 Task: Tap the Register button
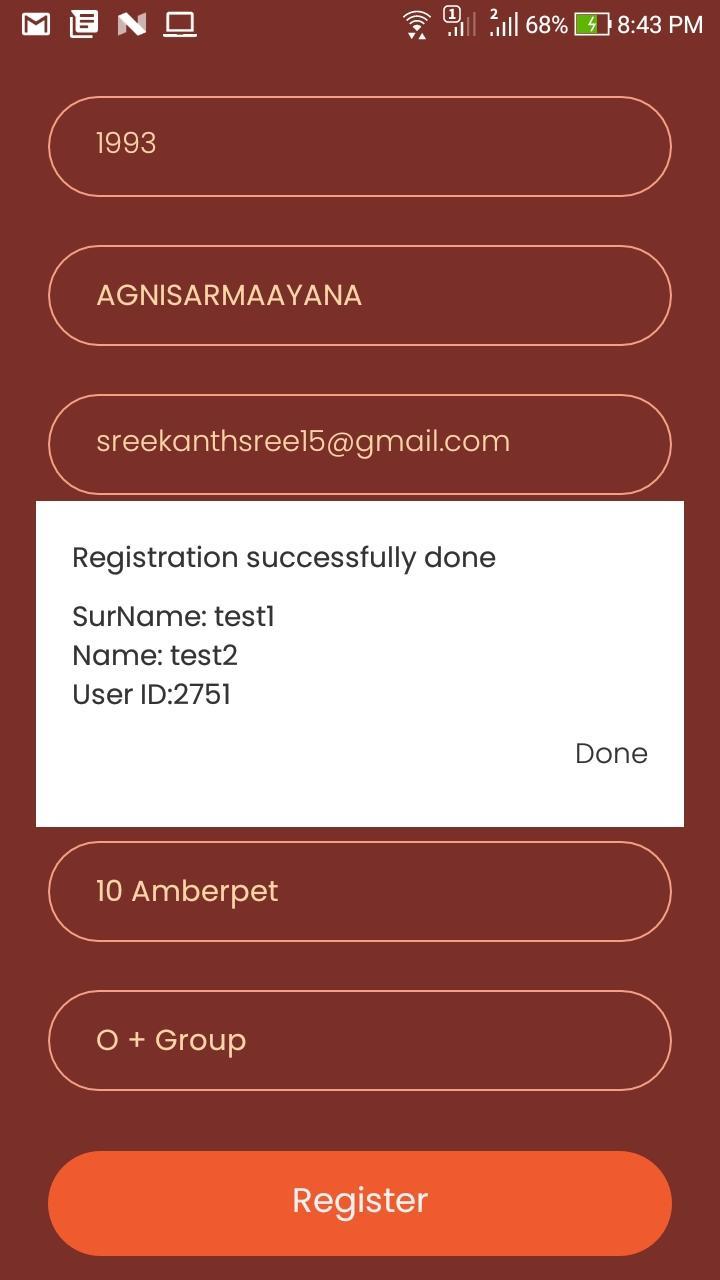pos(360,1202)
